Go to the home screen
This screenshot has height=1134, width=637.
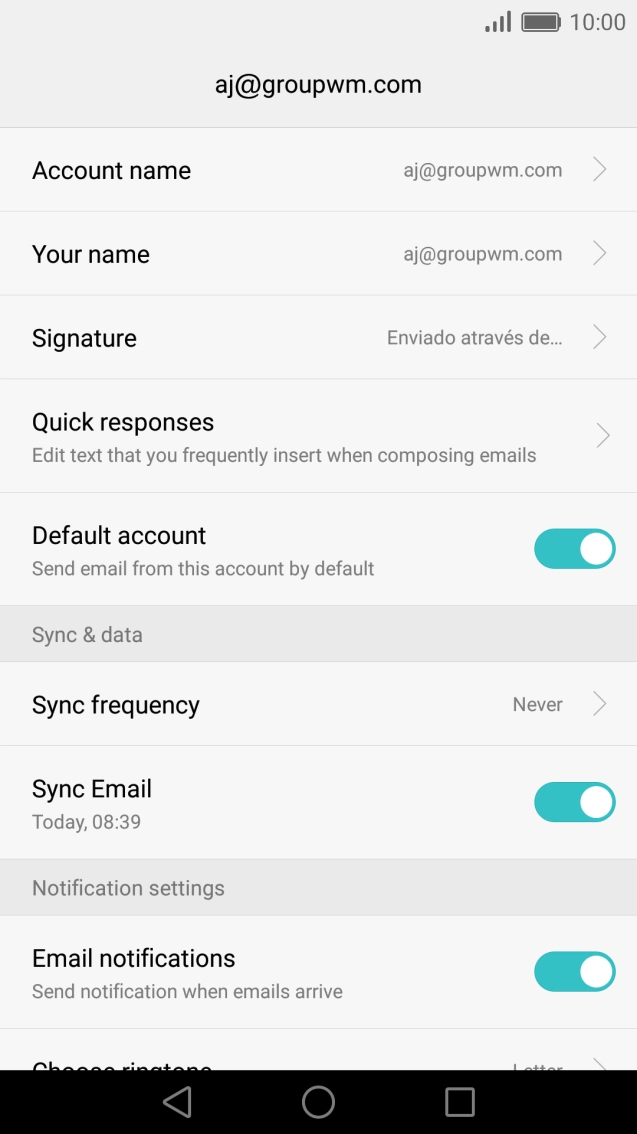point(318,1102)
